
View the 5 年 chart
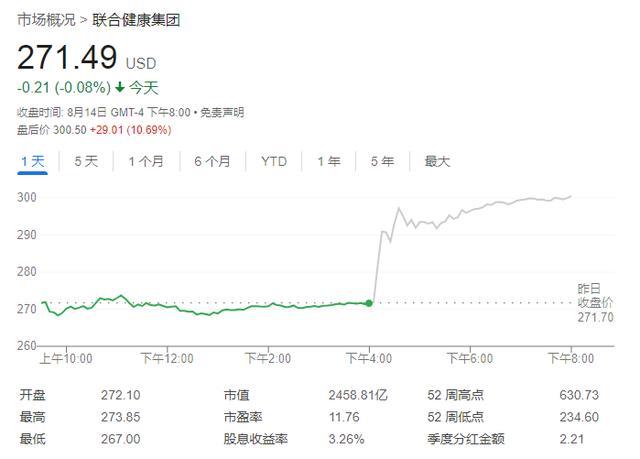[381, 161]
